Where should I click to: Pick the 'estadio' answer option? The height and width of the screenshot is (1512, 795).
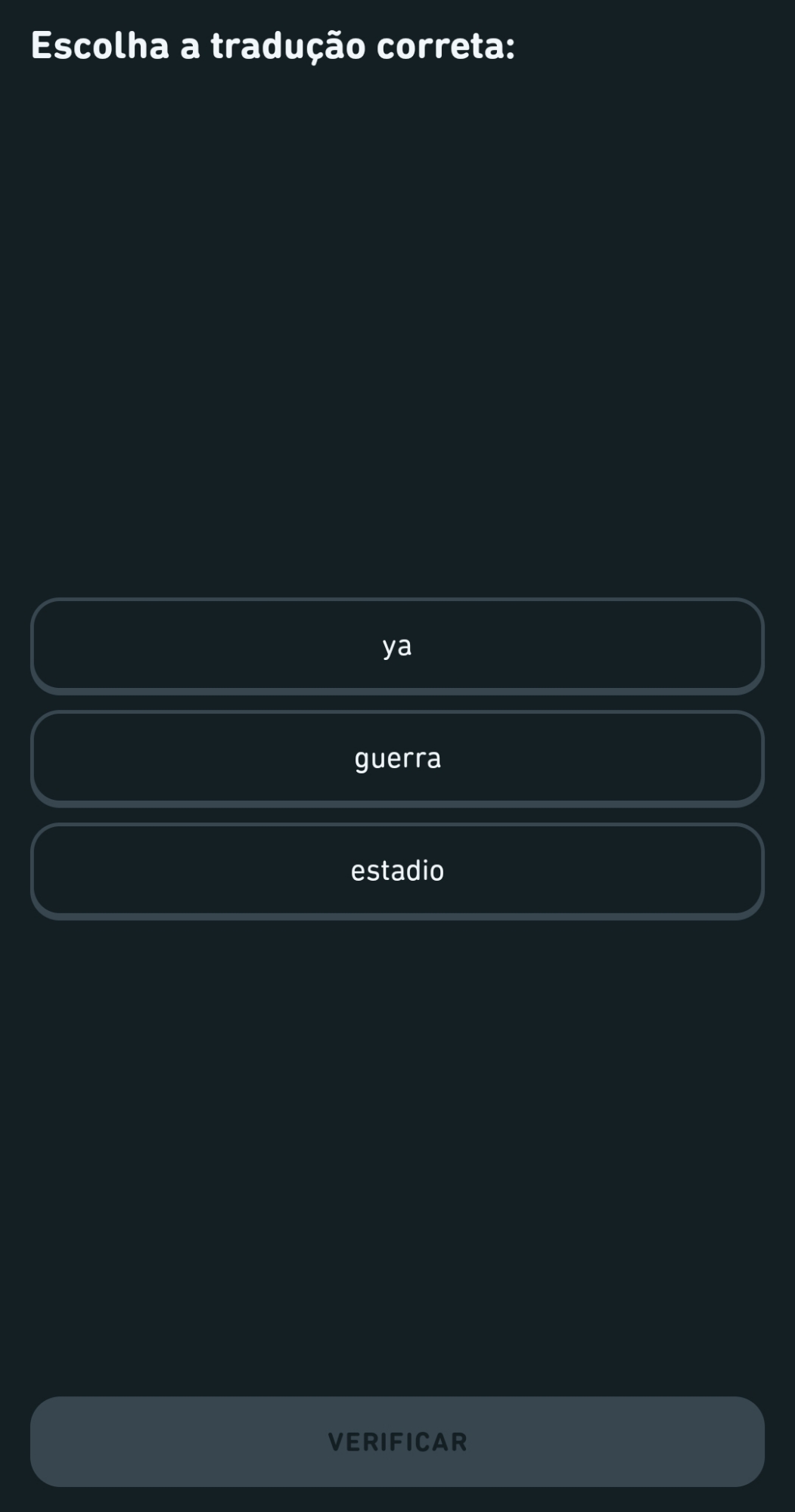pyautogui.click(x=397, y=871)
